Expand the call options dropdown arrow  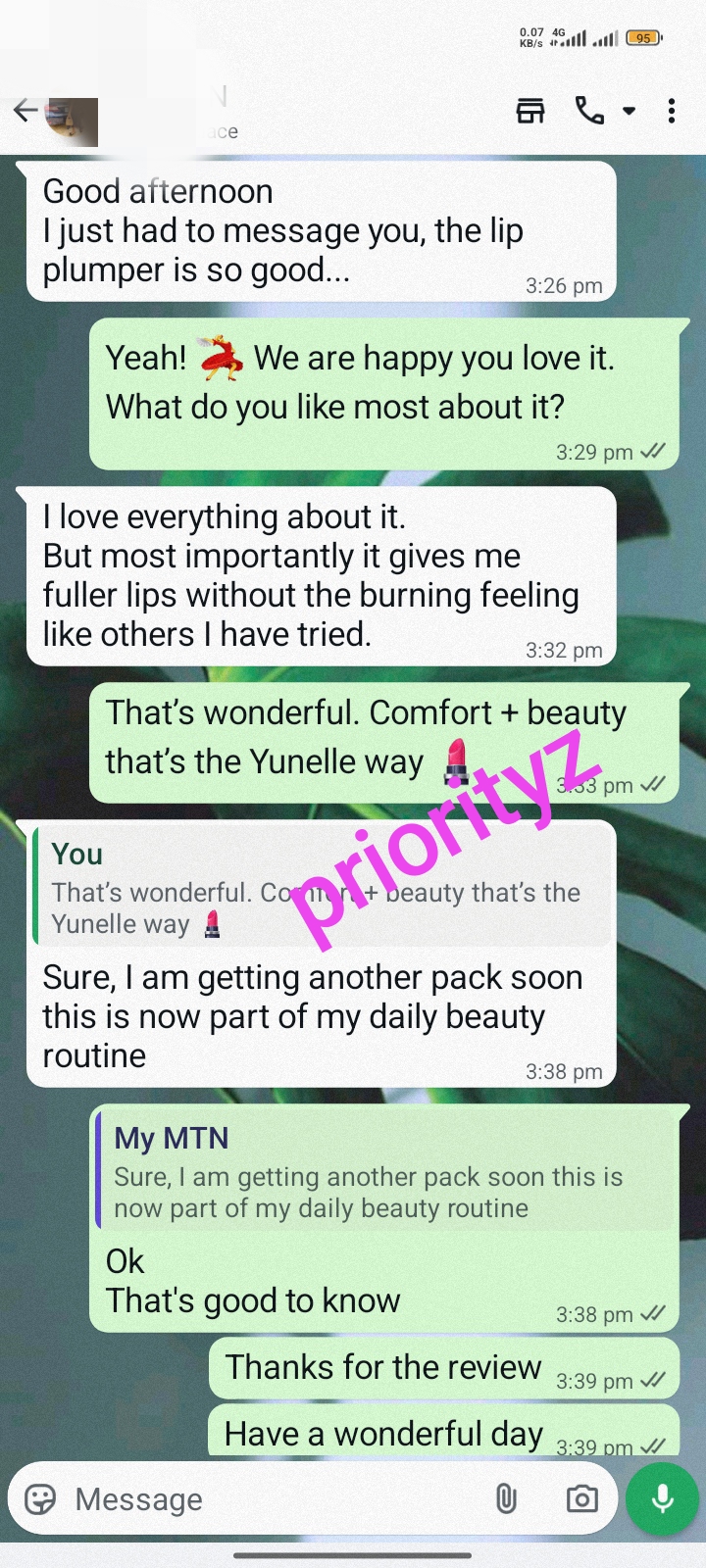(630, 112)
